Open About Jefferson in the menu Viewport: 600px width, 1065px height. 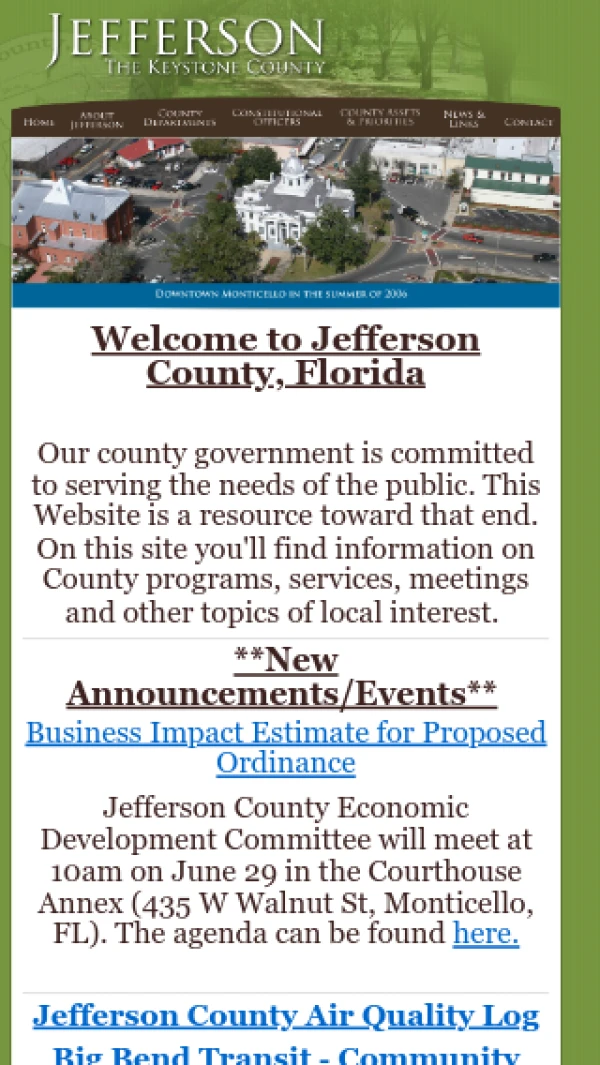[x=96, y=120]
